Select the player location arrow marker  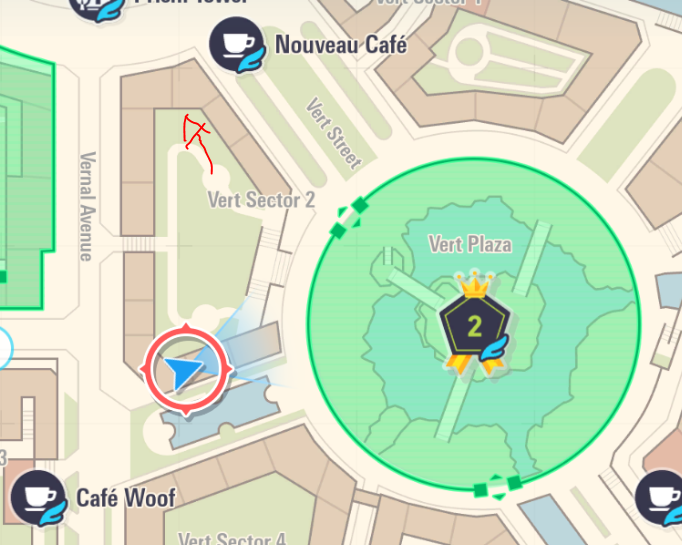click(185, 370)
